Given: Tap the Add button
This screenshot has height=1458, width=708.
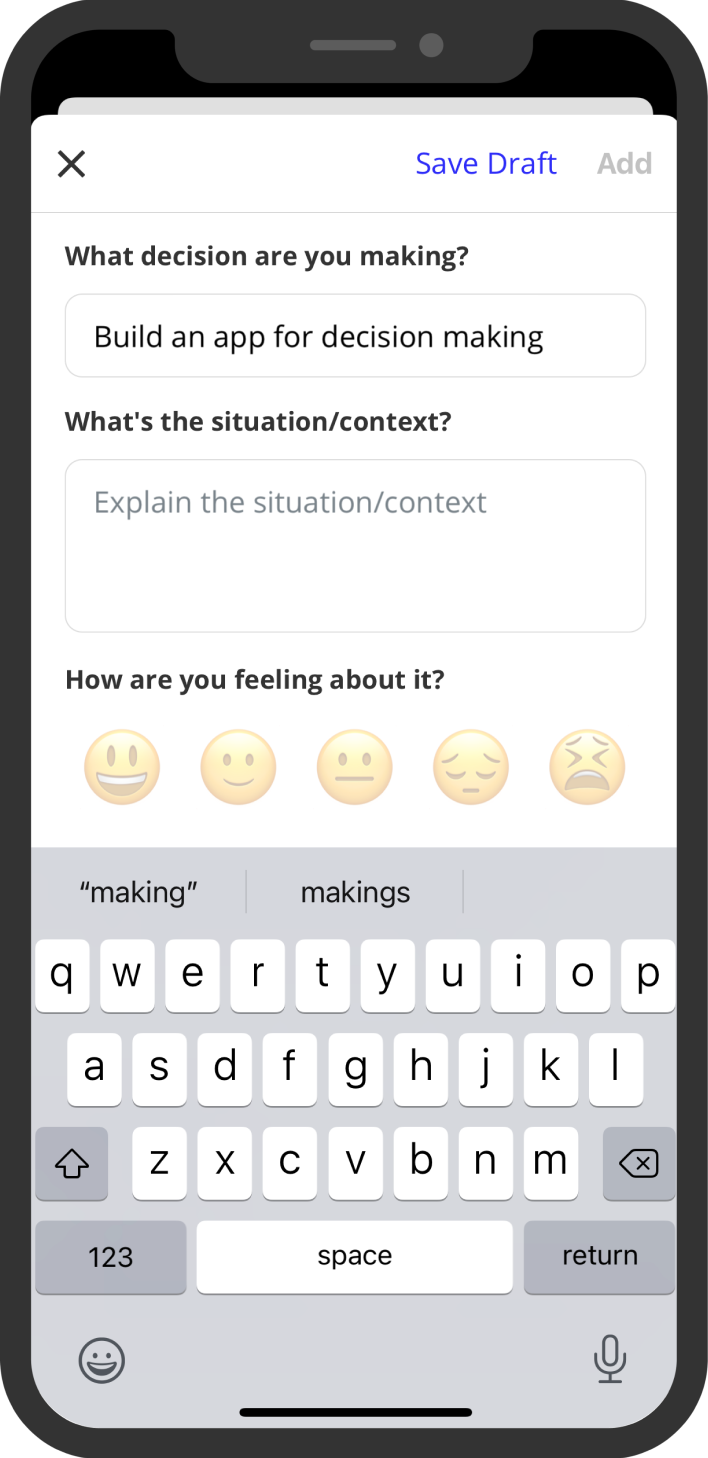Looking at the screenshot, I should coord(625,163).
